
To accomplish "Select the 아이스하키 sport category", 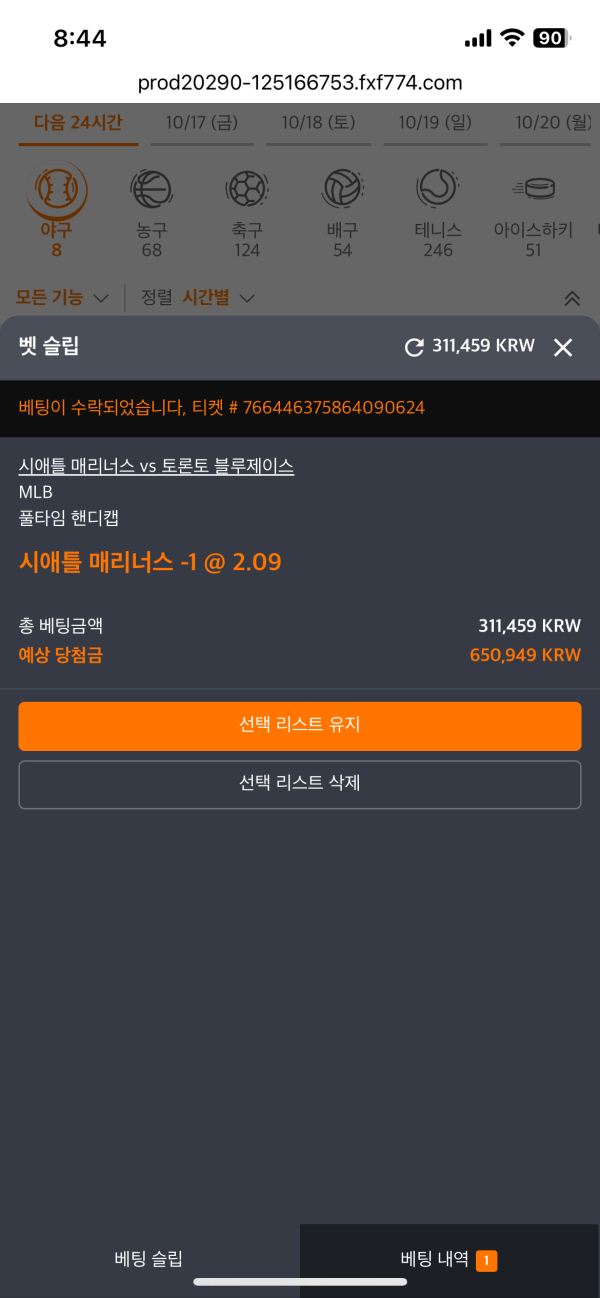I will click(533, 212).
